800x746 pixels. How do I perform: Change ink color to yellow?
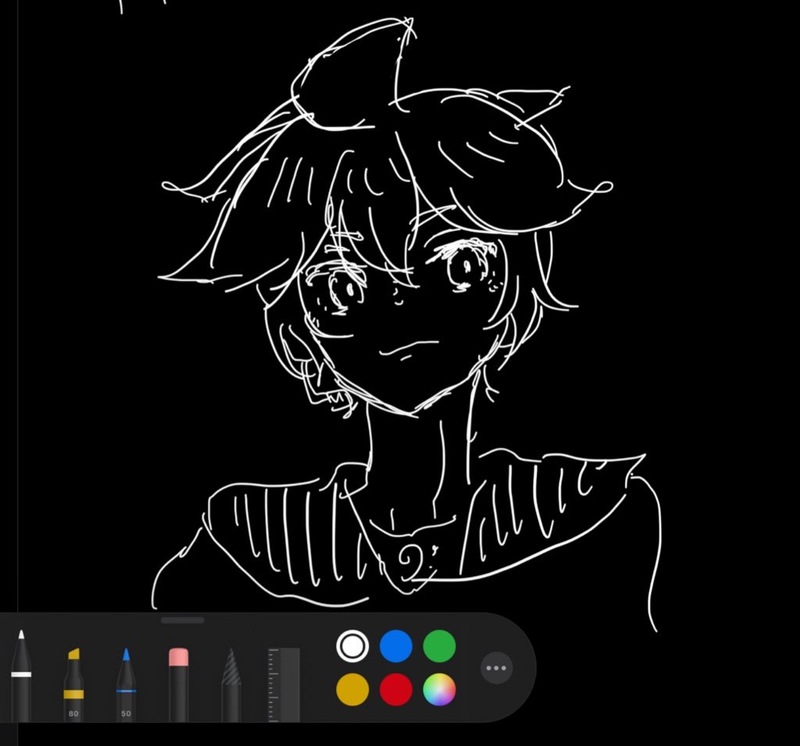point(352,689)
